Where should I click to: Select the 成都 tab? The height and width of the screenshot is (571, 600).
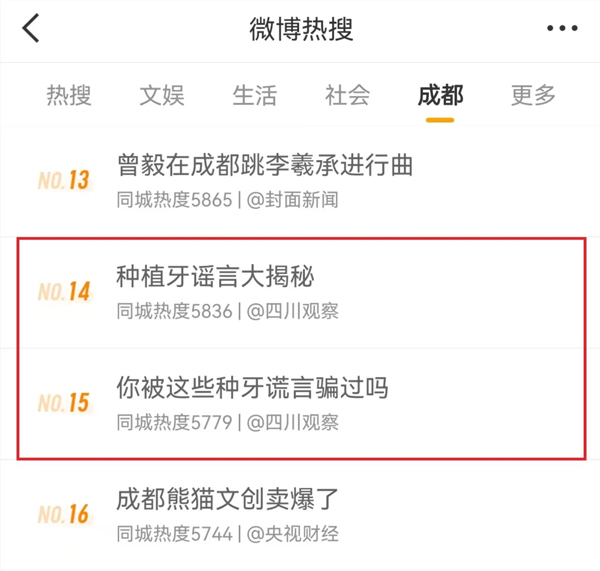pos(440,96)
